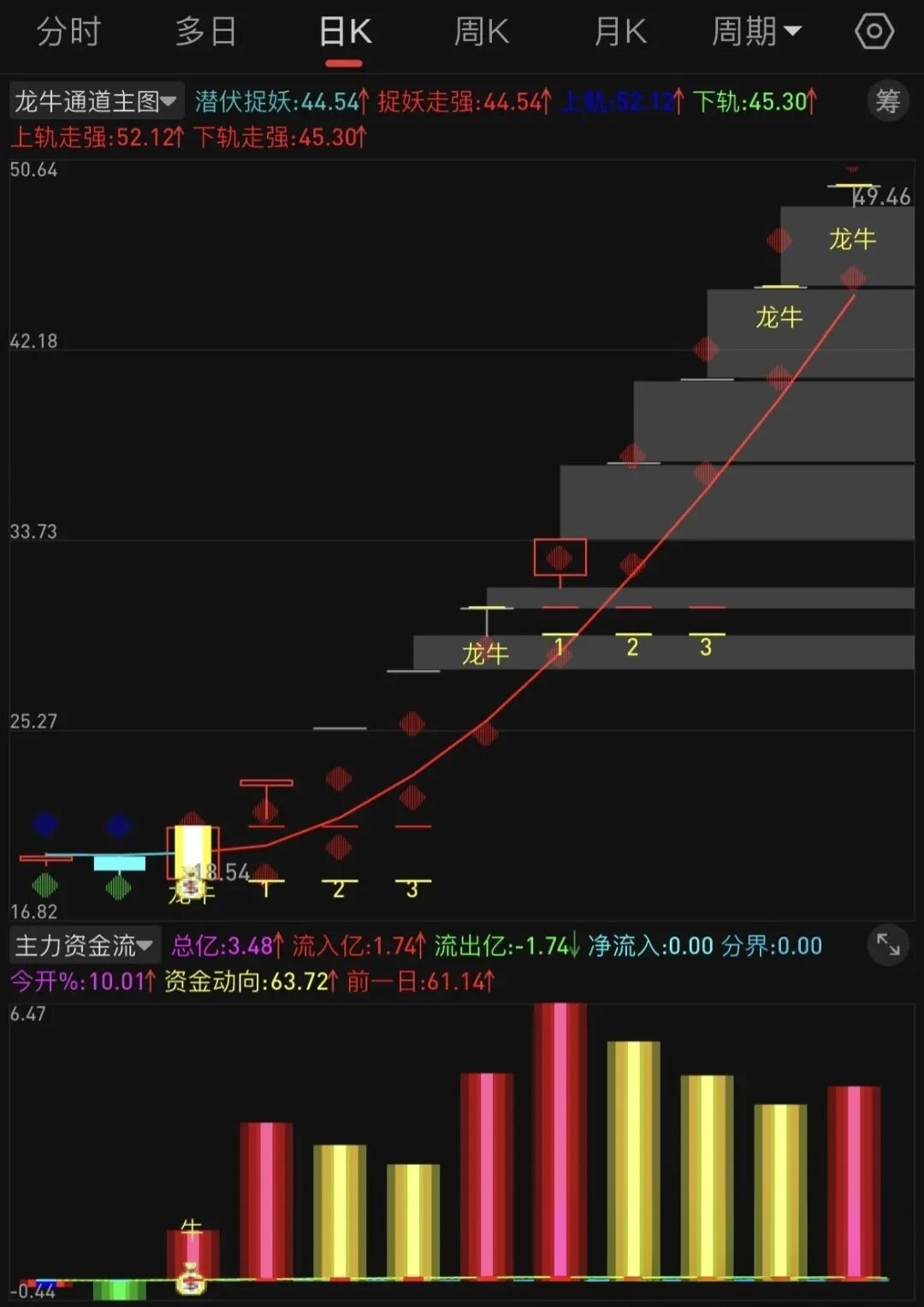
Task: Expand the sub-chart to fullscreen
Action: pyautogui.click(x=888, y=945)
